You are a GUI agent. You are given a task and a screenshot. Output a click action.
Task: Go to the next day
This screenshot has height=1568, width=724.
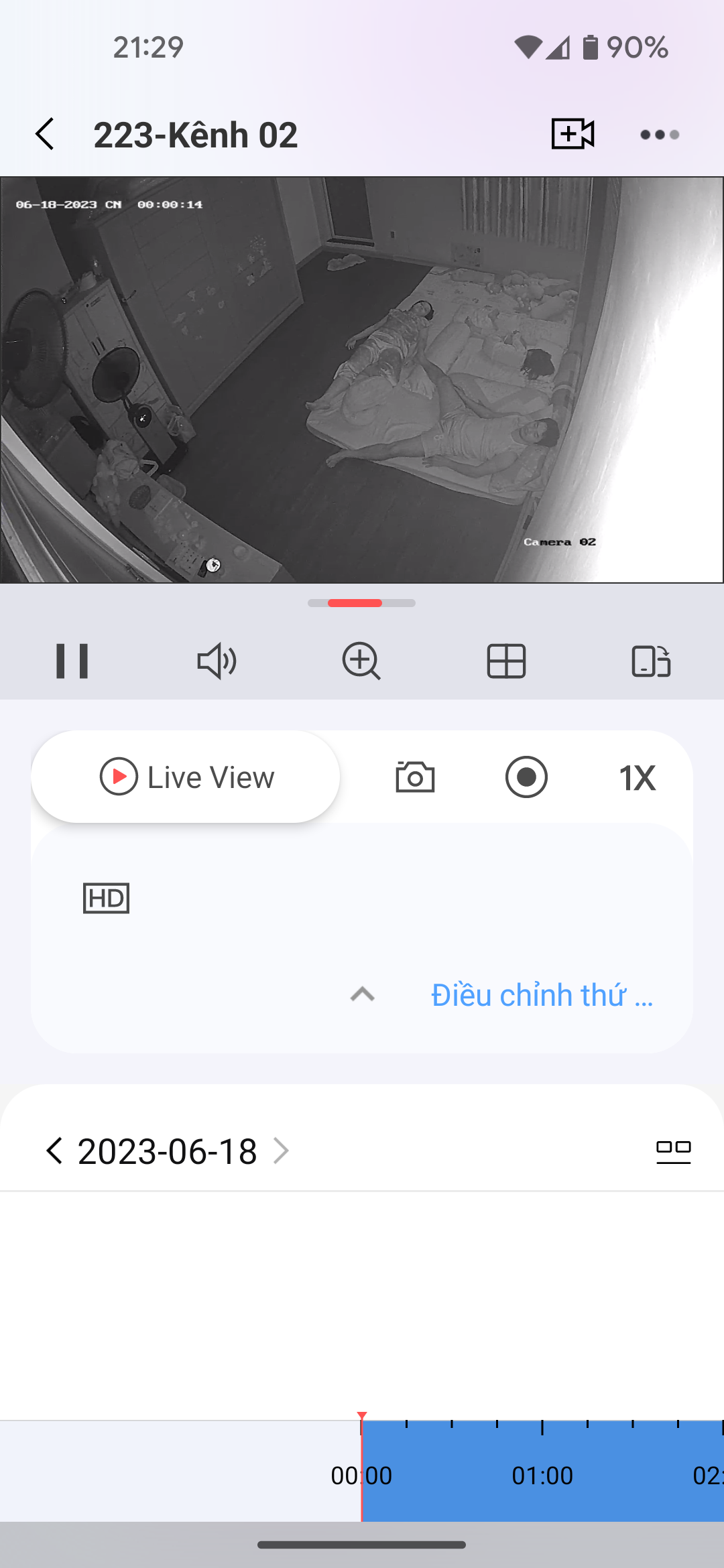[x=282, y=1151]
